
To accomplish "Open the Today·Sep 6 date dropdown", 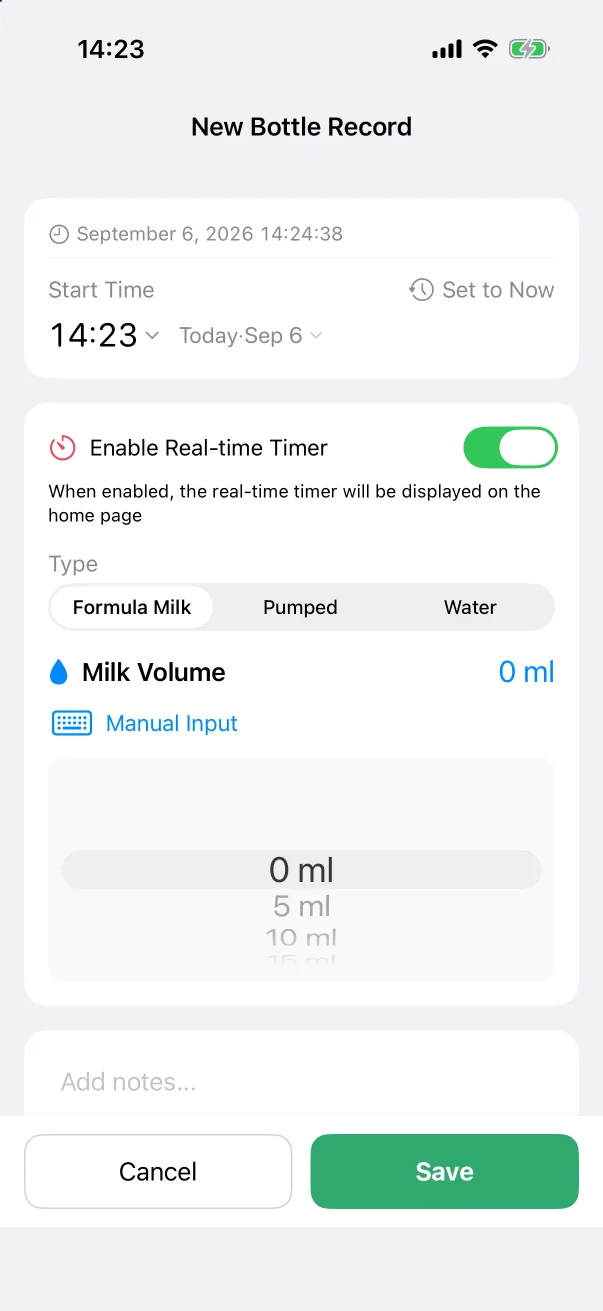I will tap(251, 336).
